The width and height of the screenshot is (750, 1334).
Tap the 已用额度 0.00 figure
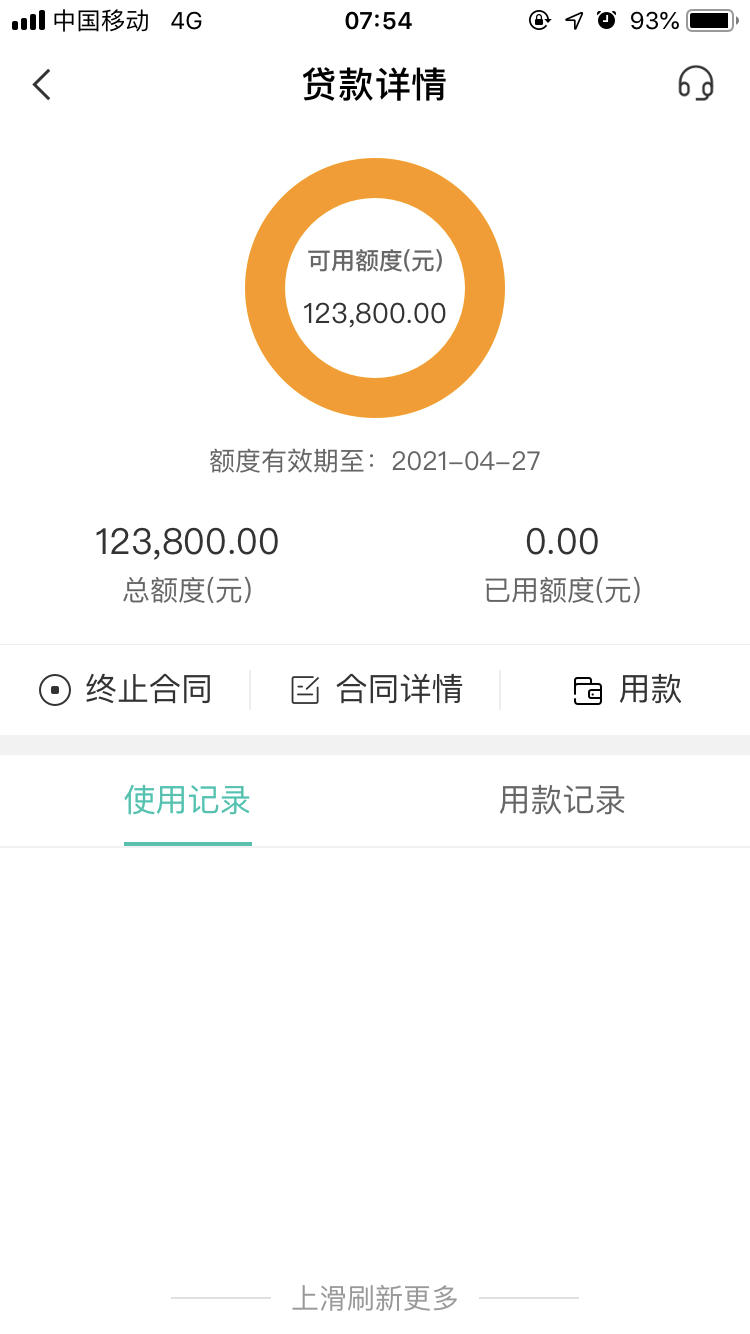[563, 541]
